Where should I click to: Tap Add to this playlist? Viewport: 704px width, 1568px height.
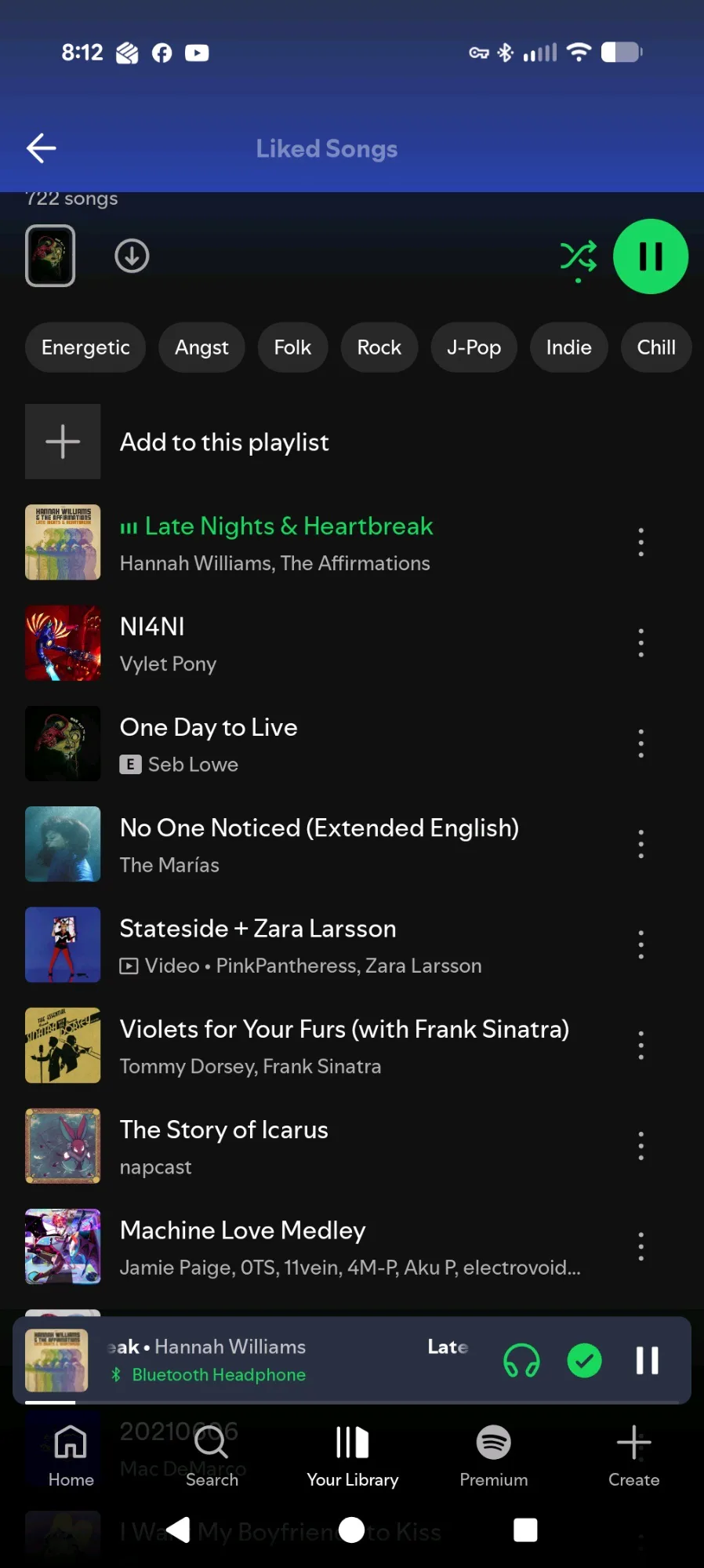223,442
